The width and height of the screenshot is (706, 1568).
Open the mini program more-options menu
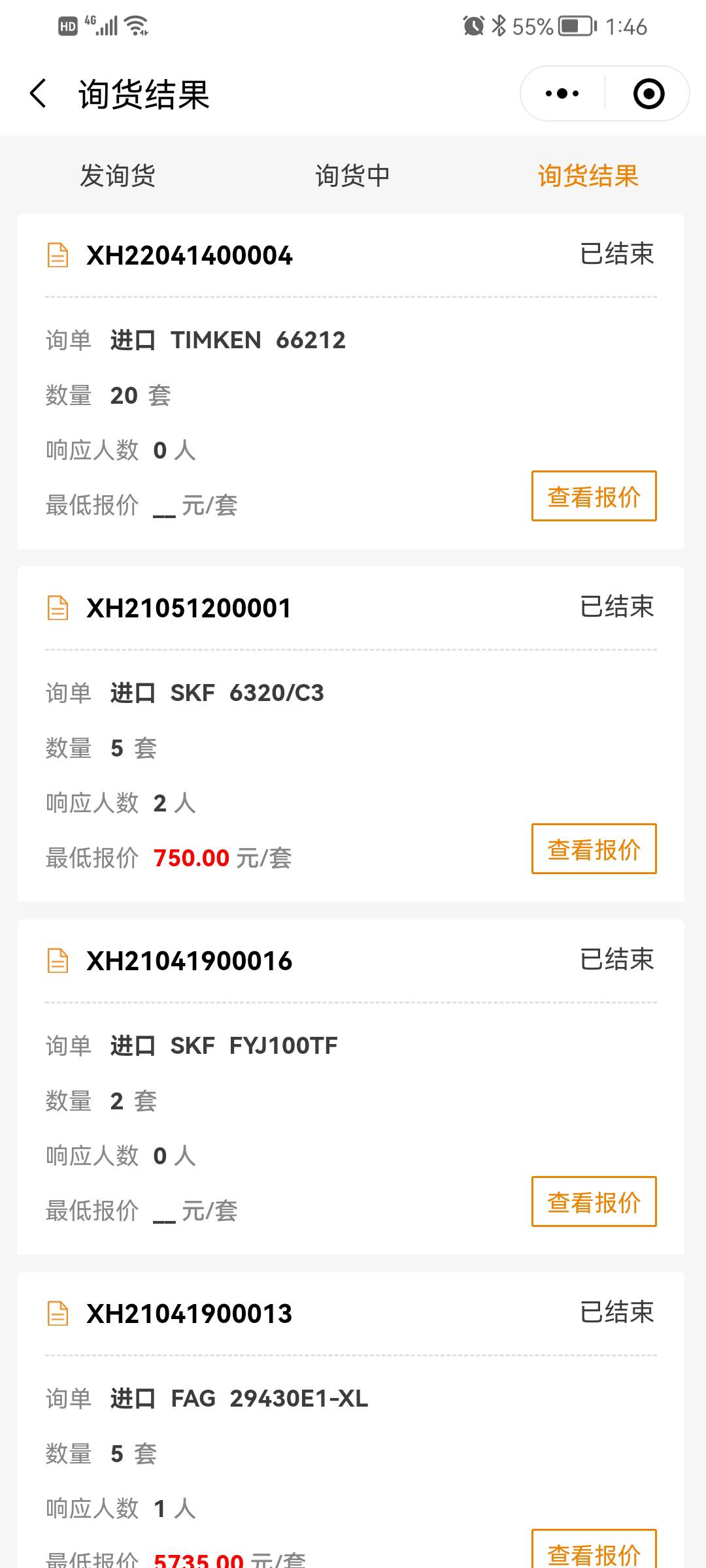[x=562, y=93]
